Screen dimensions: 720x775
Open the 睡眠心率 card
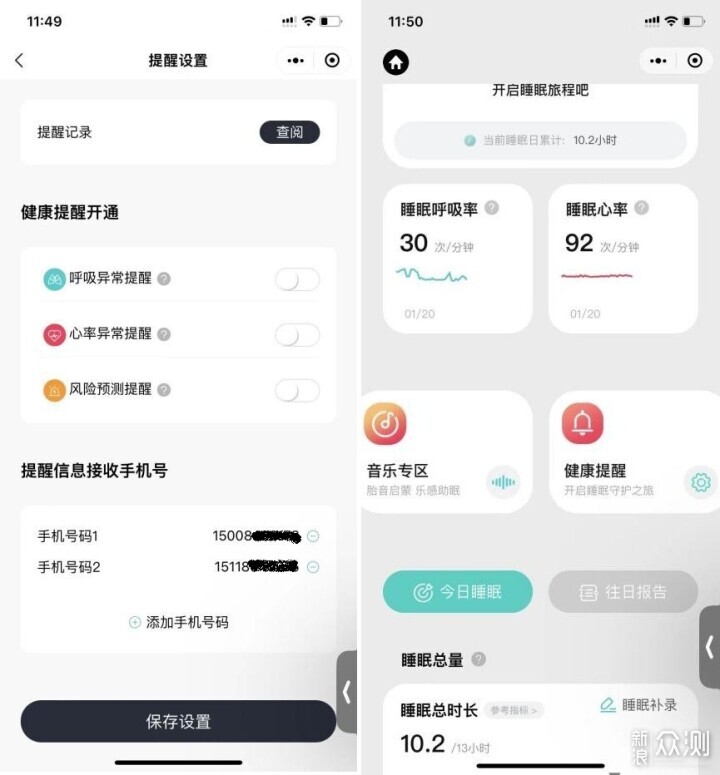(x=623, y=258)
